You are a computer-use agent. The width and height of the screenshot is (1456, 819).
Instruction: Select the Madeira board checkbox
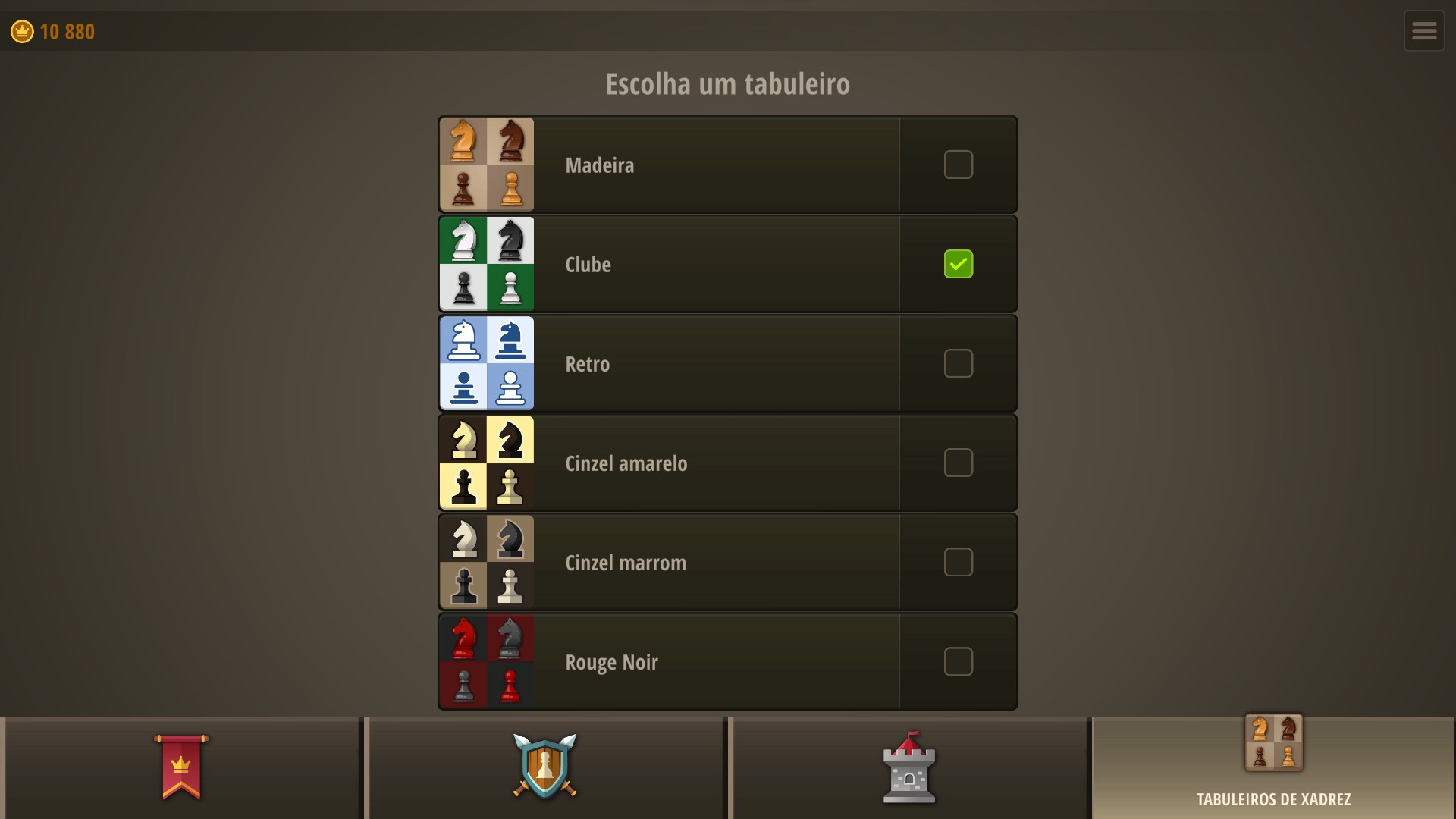[958, 165]
